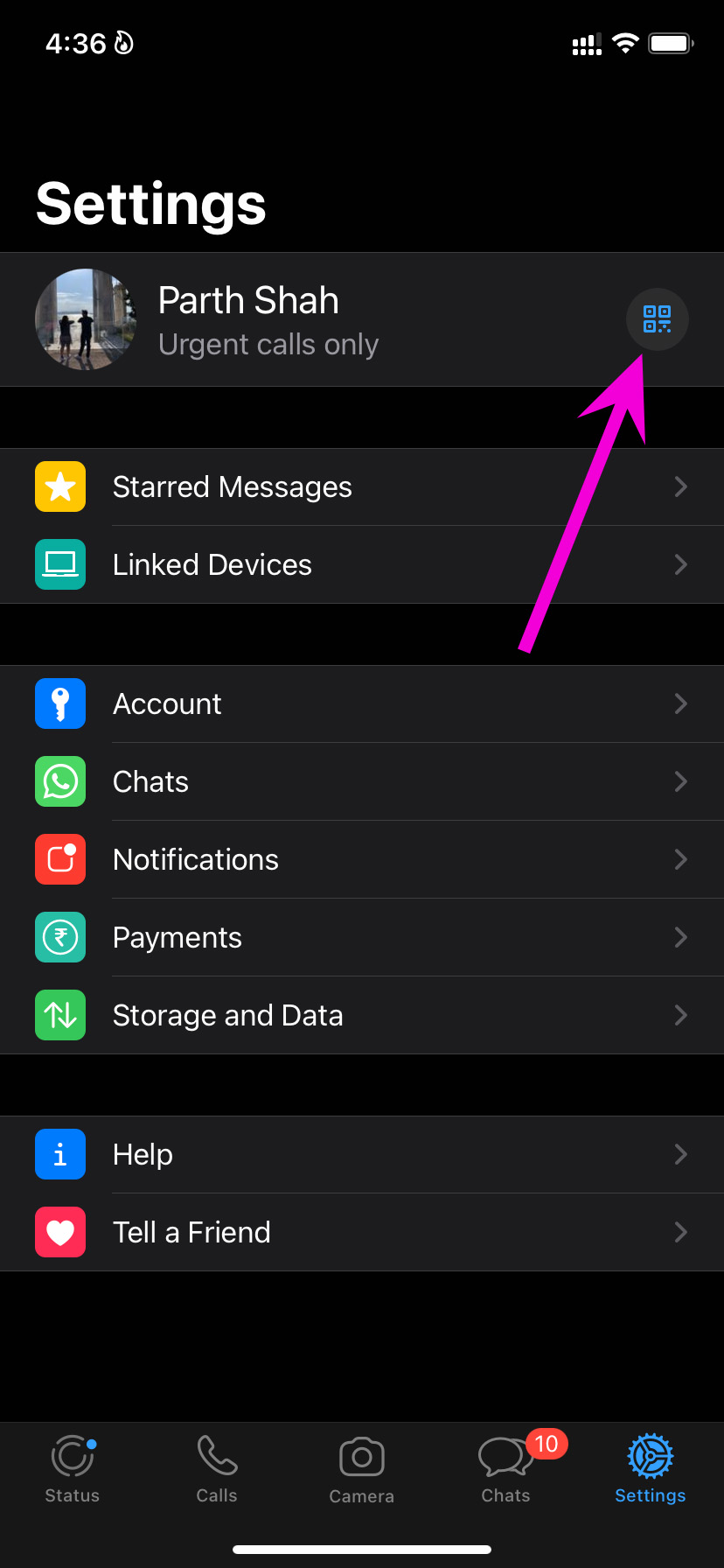This screenshot has height=1568, width=724.
Task: Open Linked Devices
Action: point(362,564)
